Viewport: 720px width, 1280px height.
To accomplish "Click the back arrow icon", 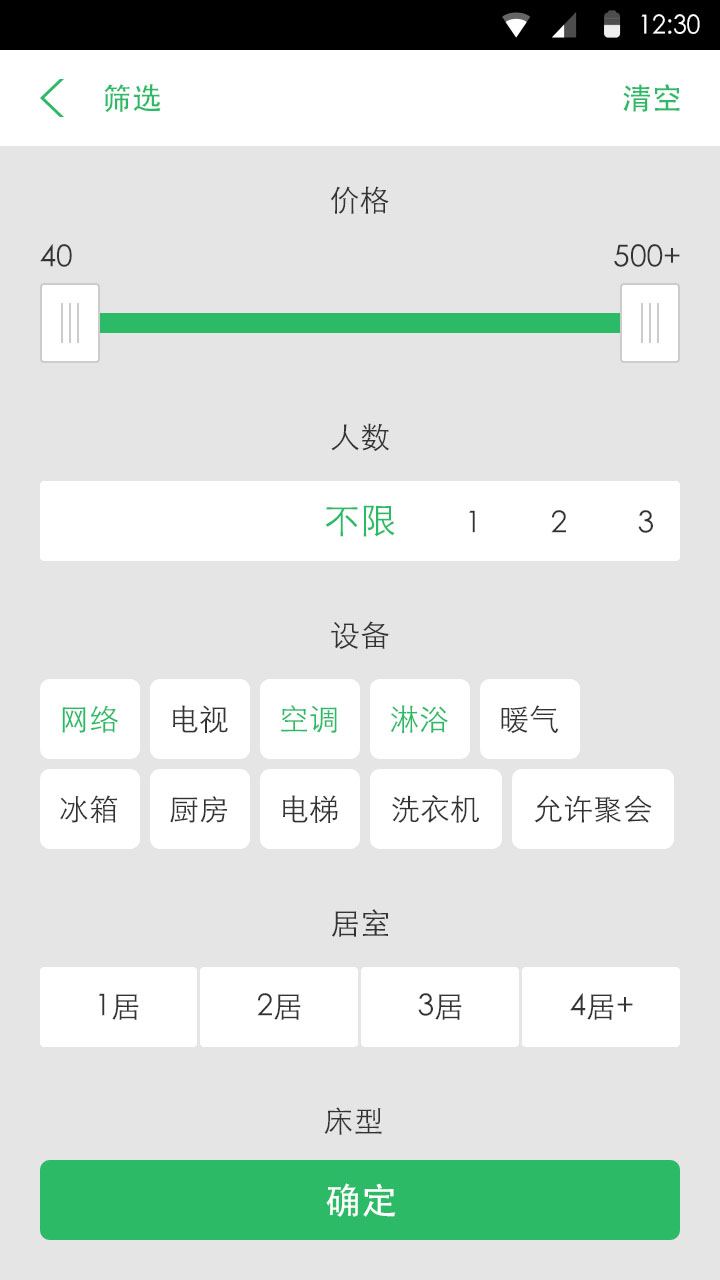I will pos(50,97).
